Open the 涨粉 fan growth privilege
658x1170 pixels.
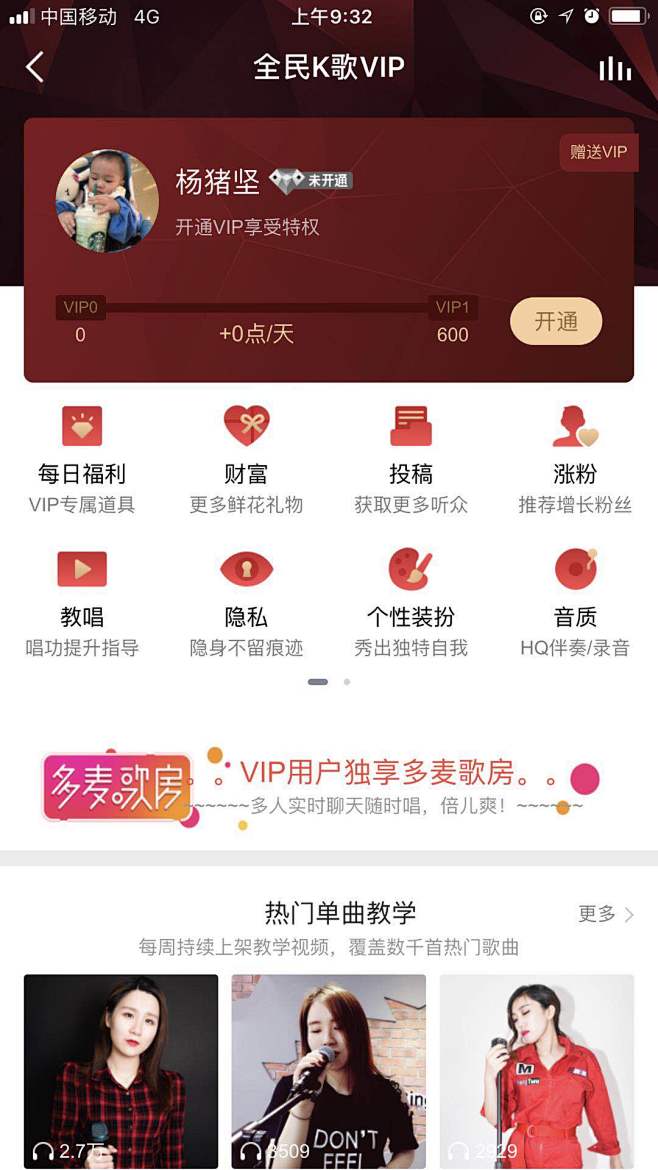pyautogui.click(x=575, y=459)
